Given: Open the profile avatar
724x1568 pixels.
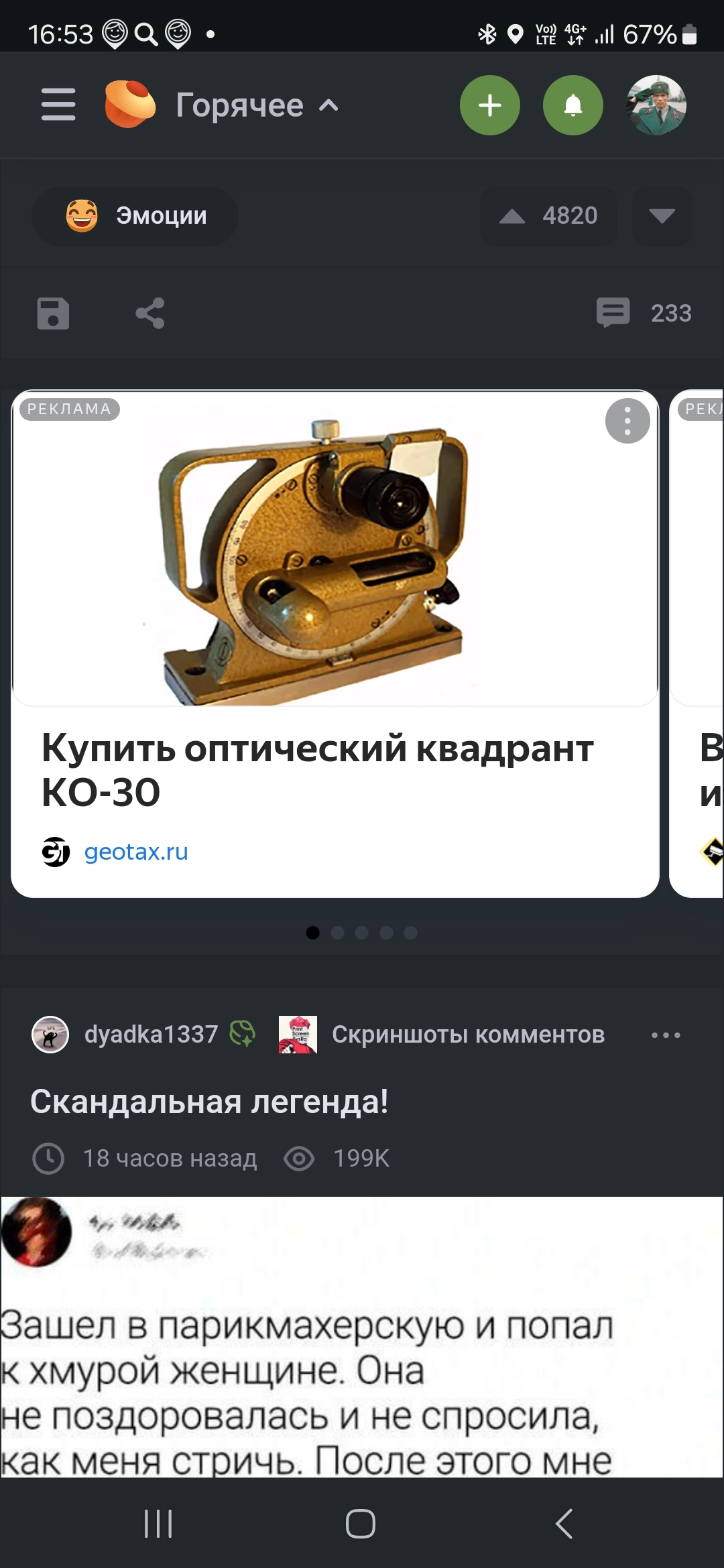Looking at the screenshot, I should click(x=656, y=105).
